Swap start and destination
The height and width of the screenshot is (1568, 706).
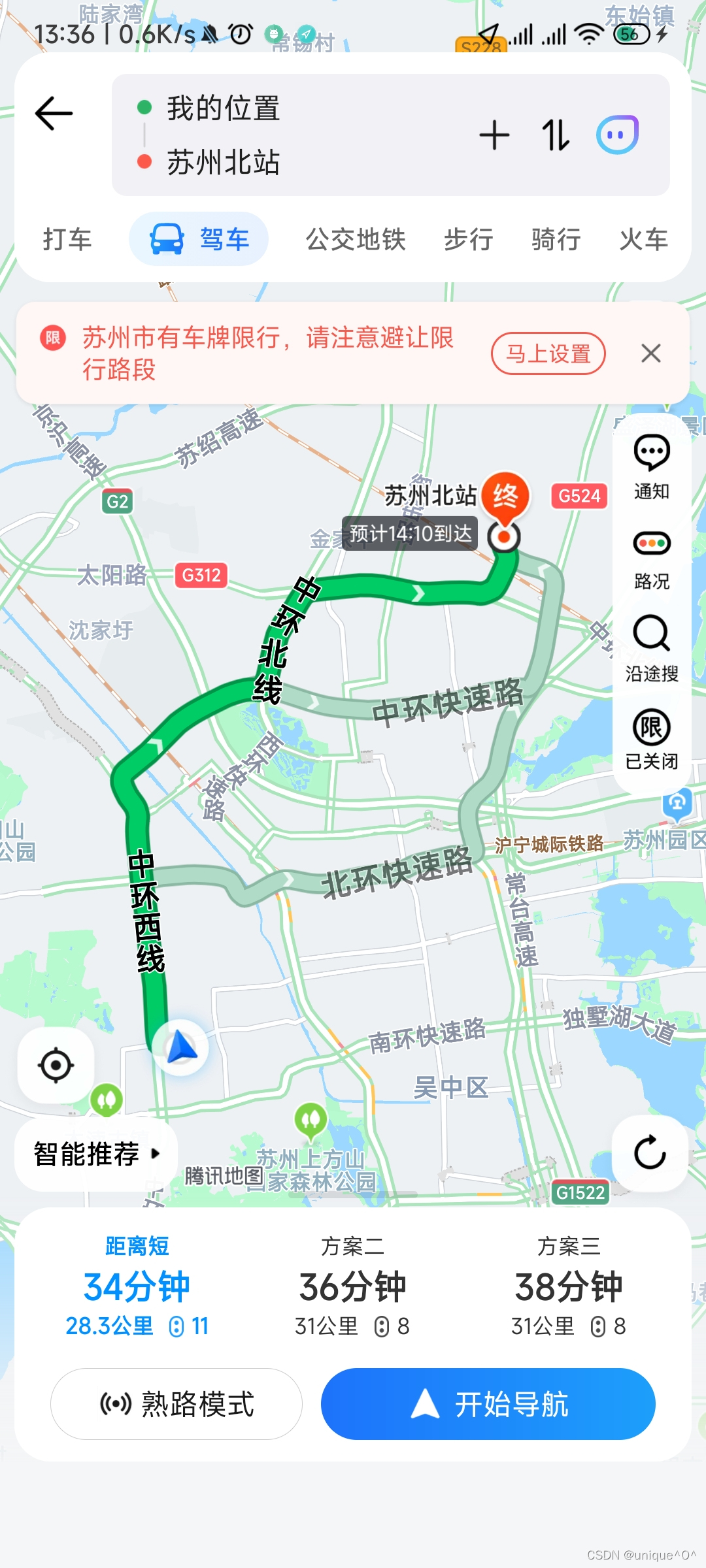click(556, 136)
